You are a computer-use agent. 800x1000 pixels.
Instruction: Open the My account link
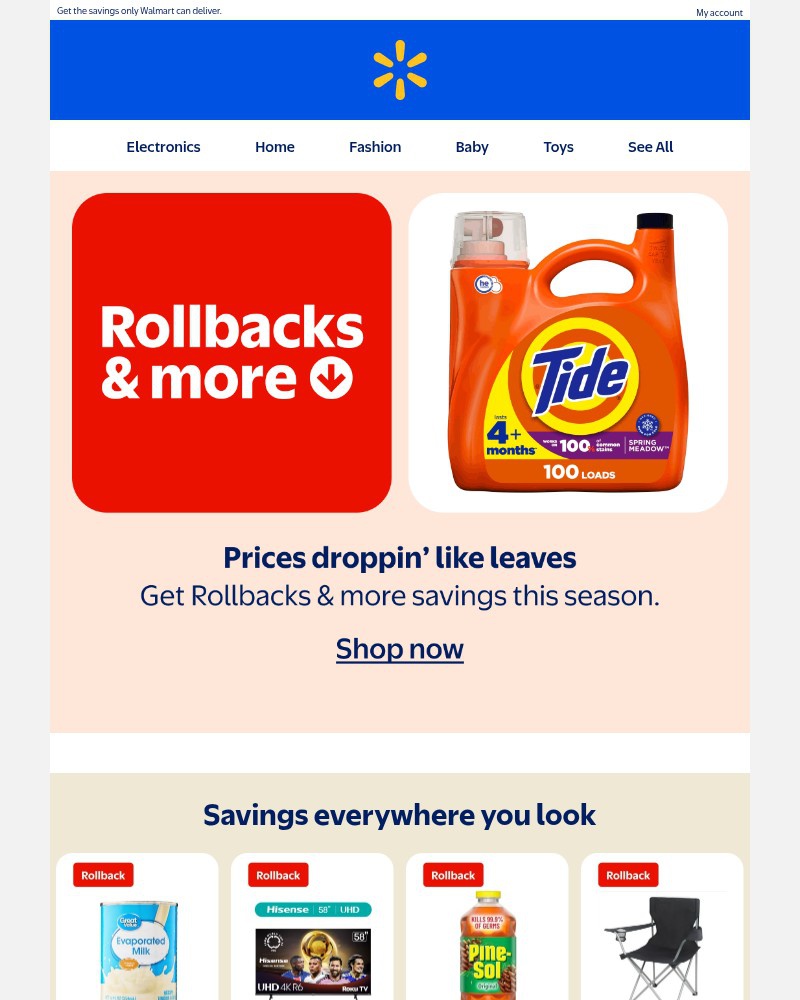pyautogui.click(x=719, y=13)
